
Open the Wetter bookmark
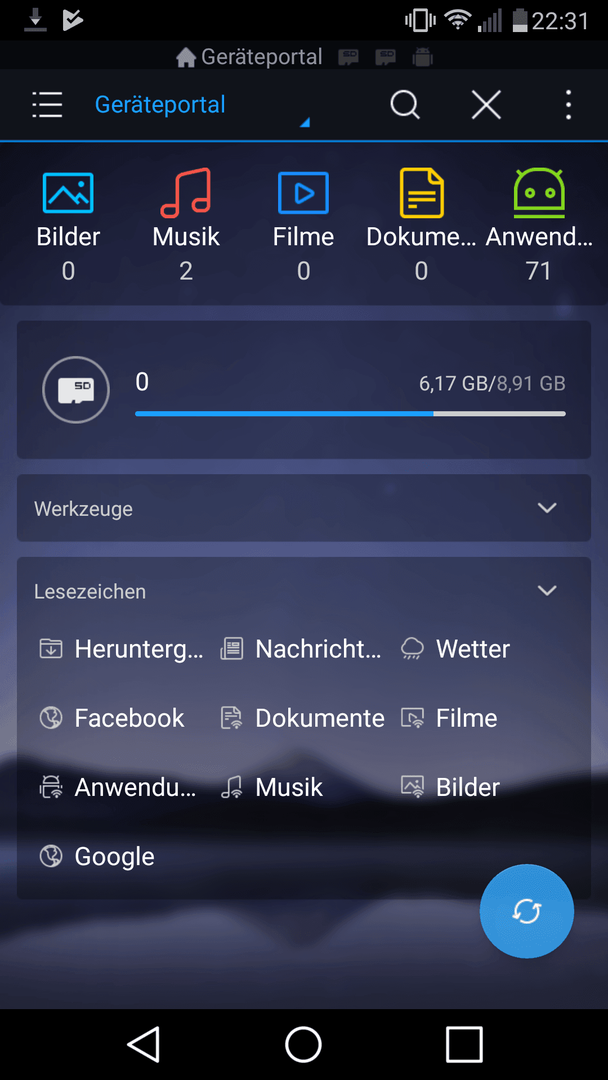[456, 649]
